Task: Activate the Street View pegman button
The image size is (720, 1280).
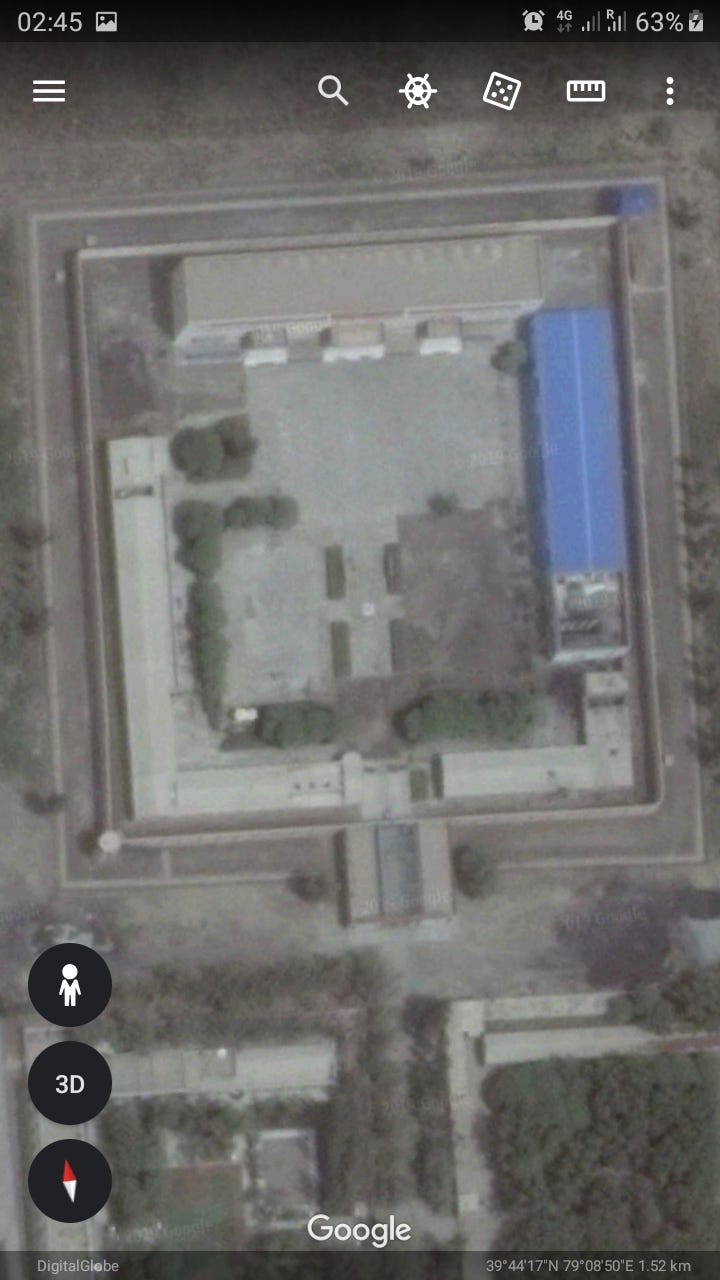Action: (x=70, y=985)
